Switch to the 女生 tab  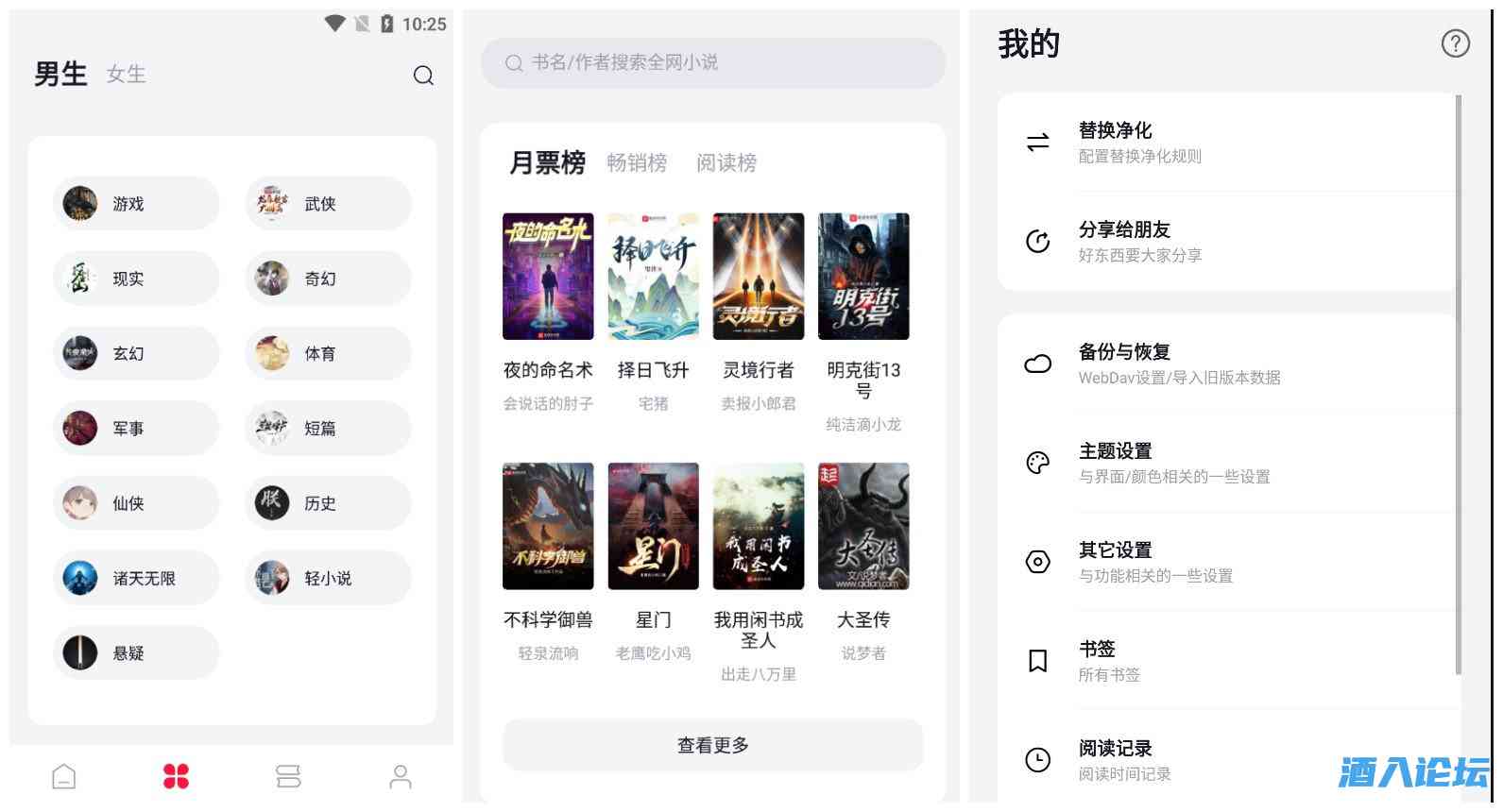click(126, 75)
